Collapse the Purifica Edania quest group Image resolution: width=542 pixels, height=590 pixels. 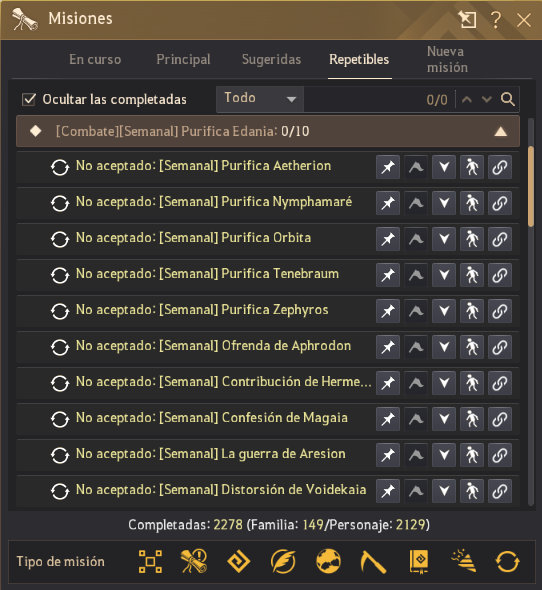click(x=500, y=131)
